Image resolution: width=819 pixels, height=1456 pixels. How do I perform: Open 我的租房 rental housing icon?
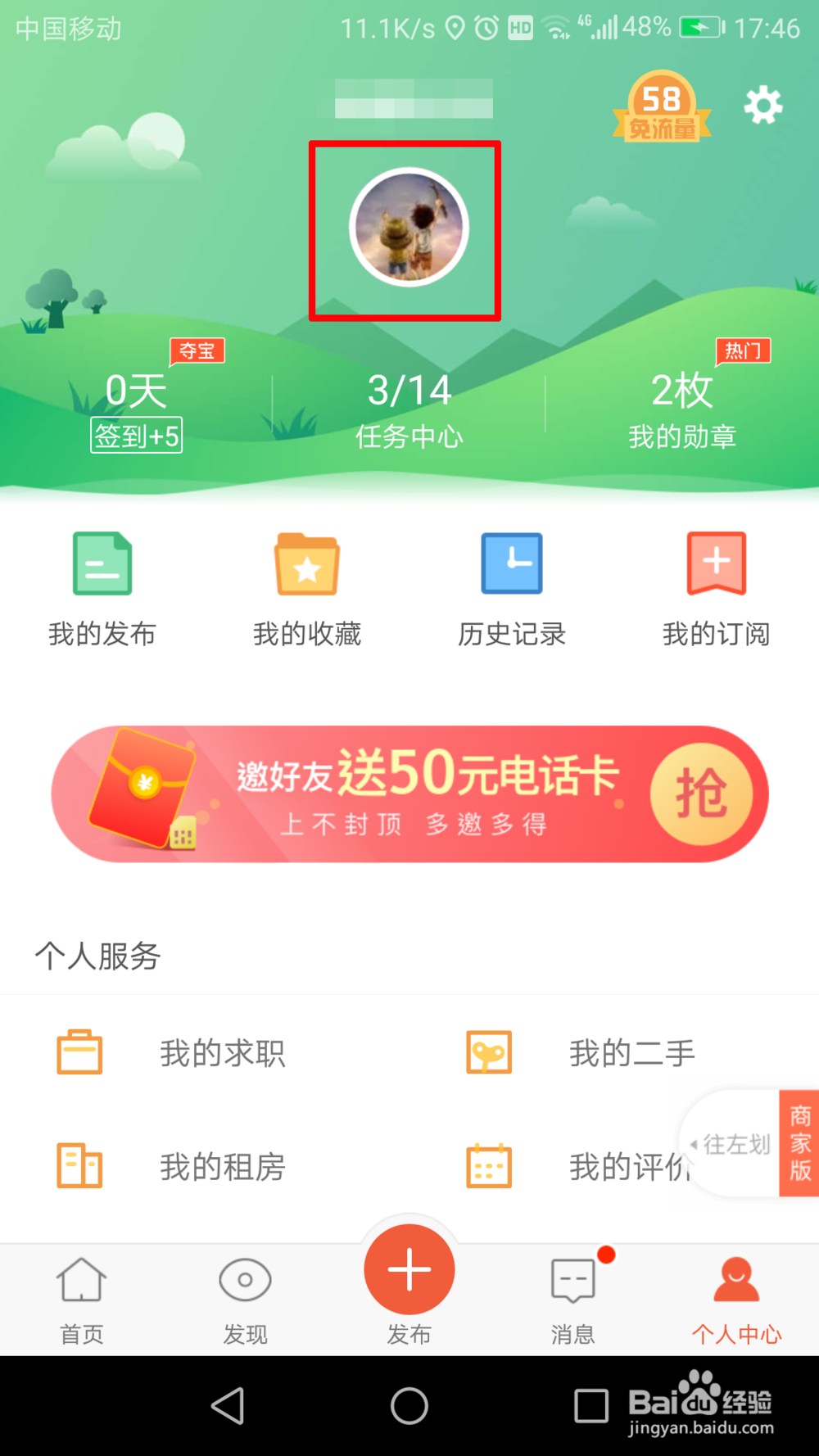coord(79,1166)
